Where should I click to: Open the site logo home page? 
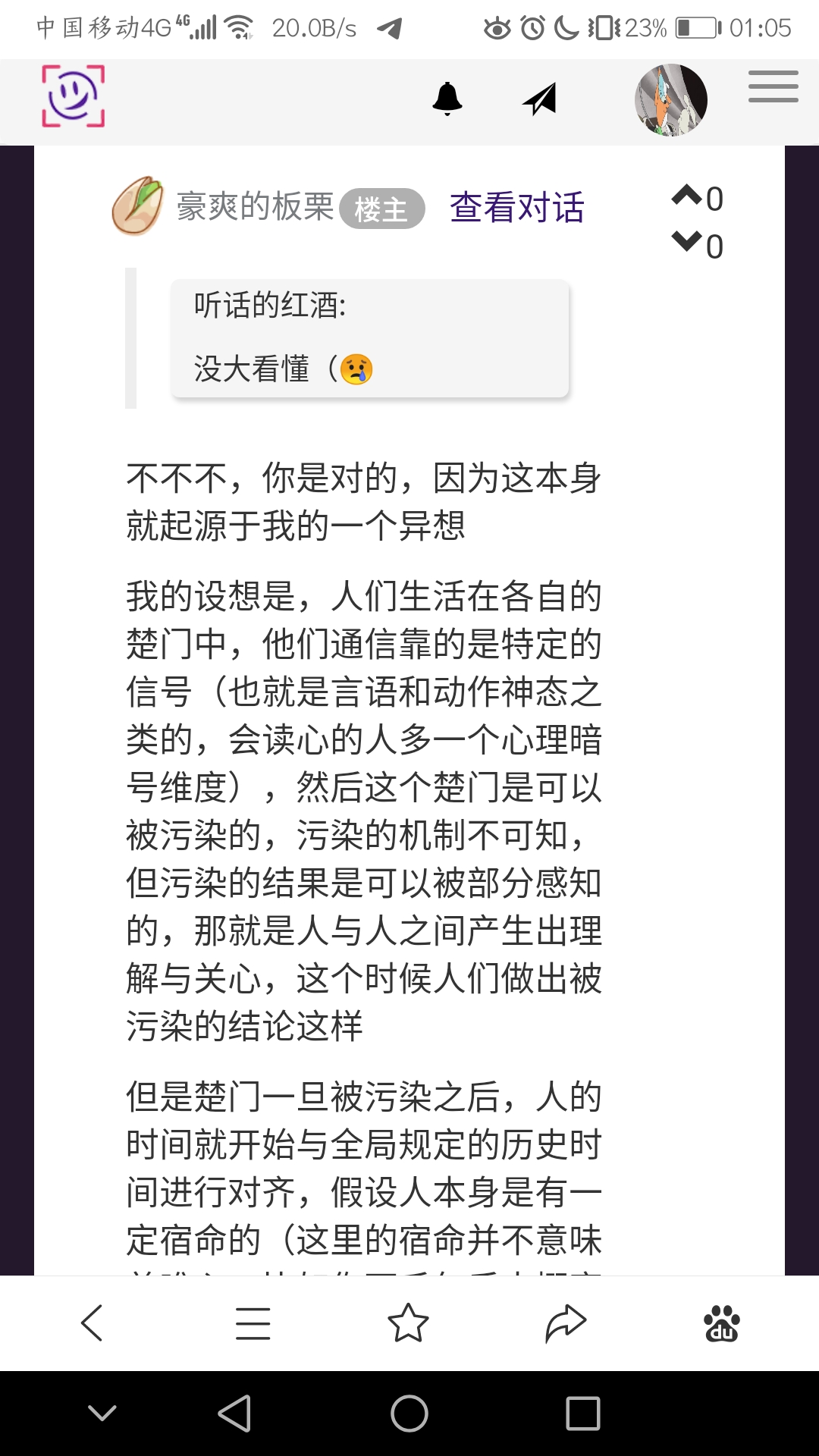coord(73,96)
